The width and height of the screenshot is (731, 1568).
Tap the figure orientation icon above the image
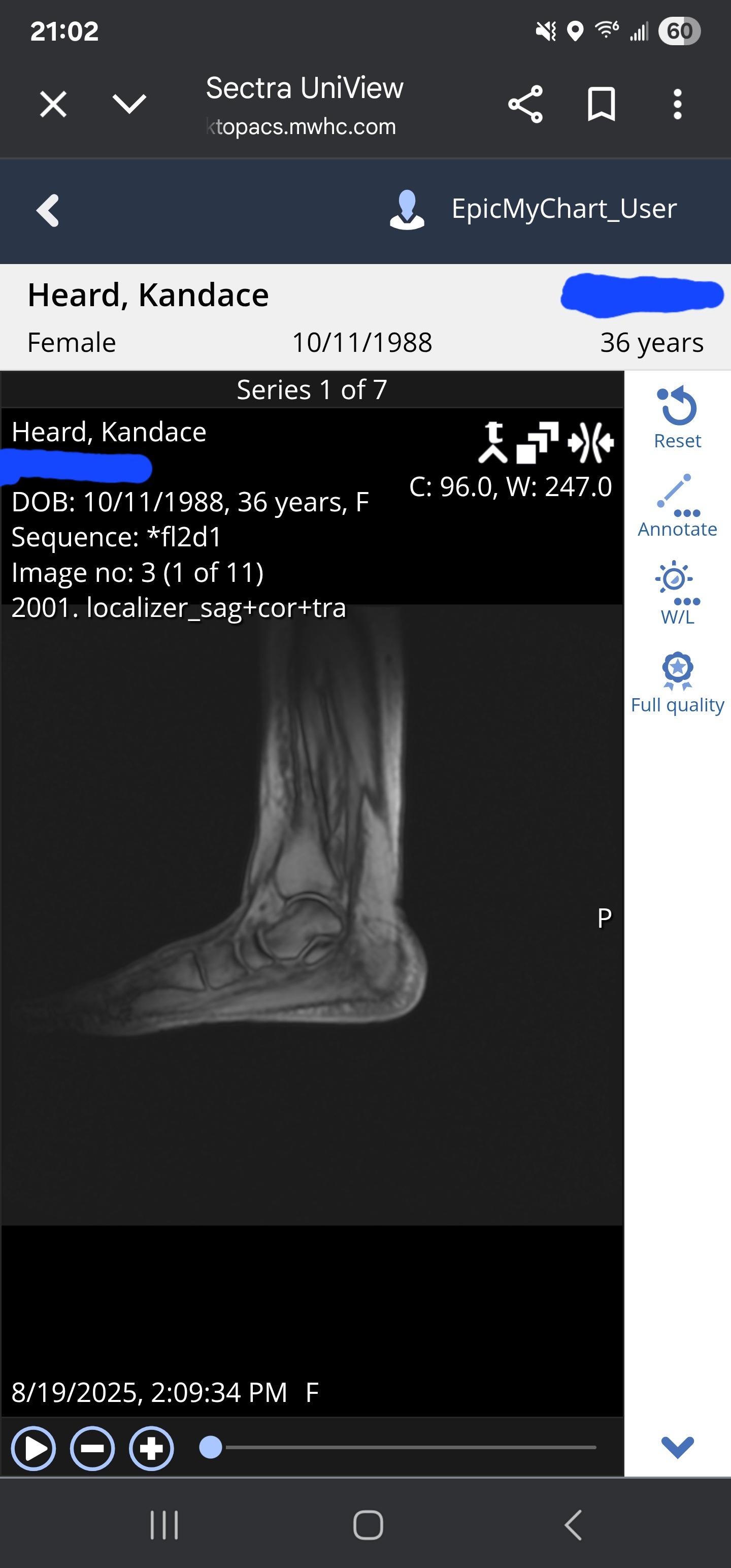click(x=492, y=442)
